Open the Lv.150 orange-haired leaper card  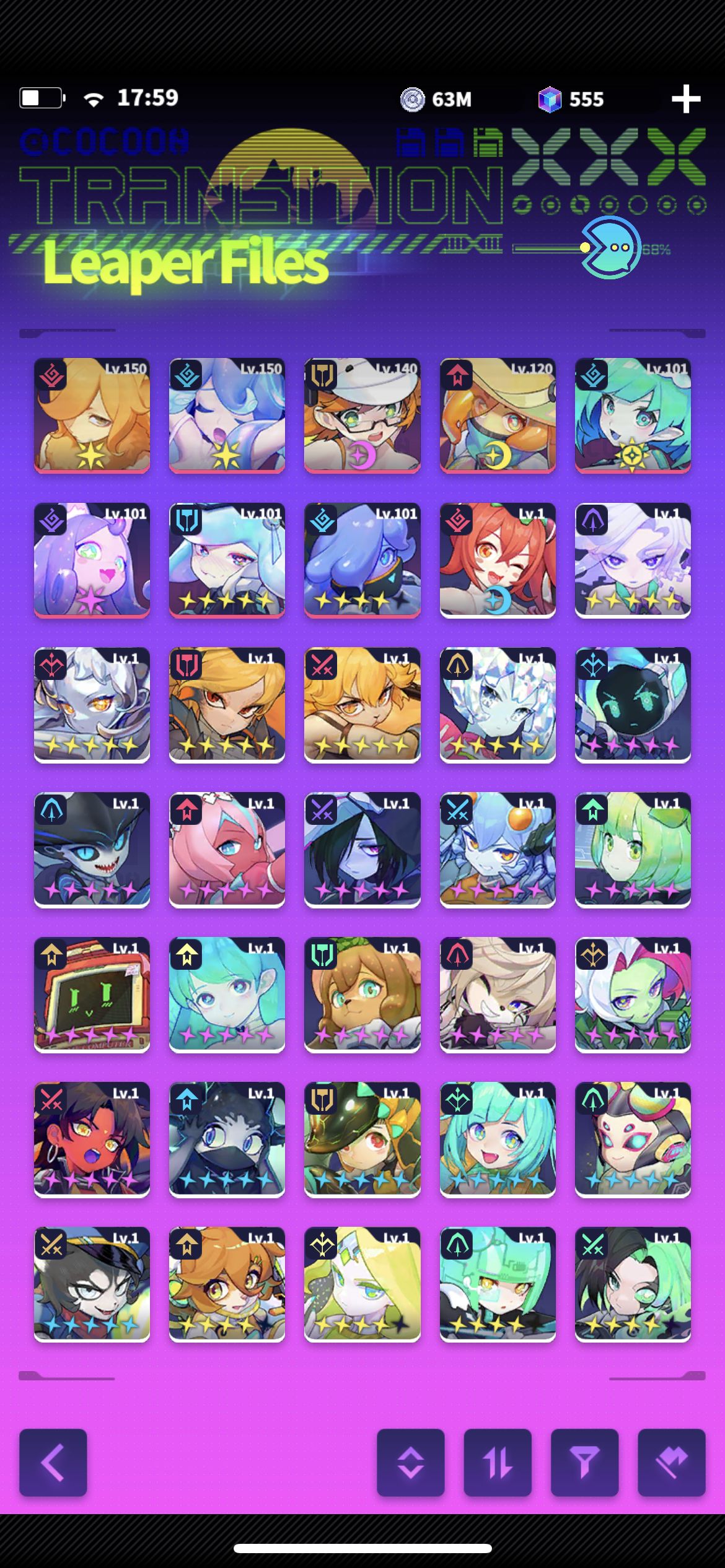pos(92,415)
